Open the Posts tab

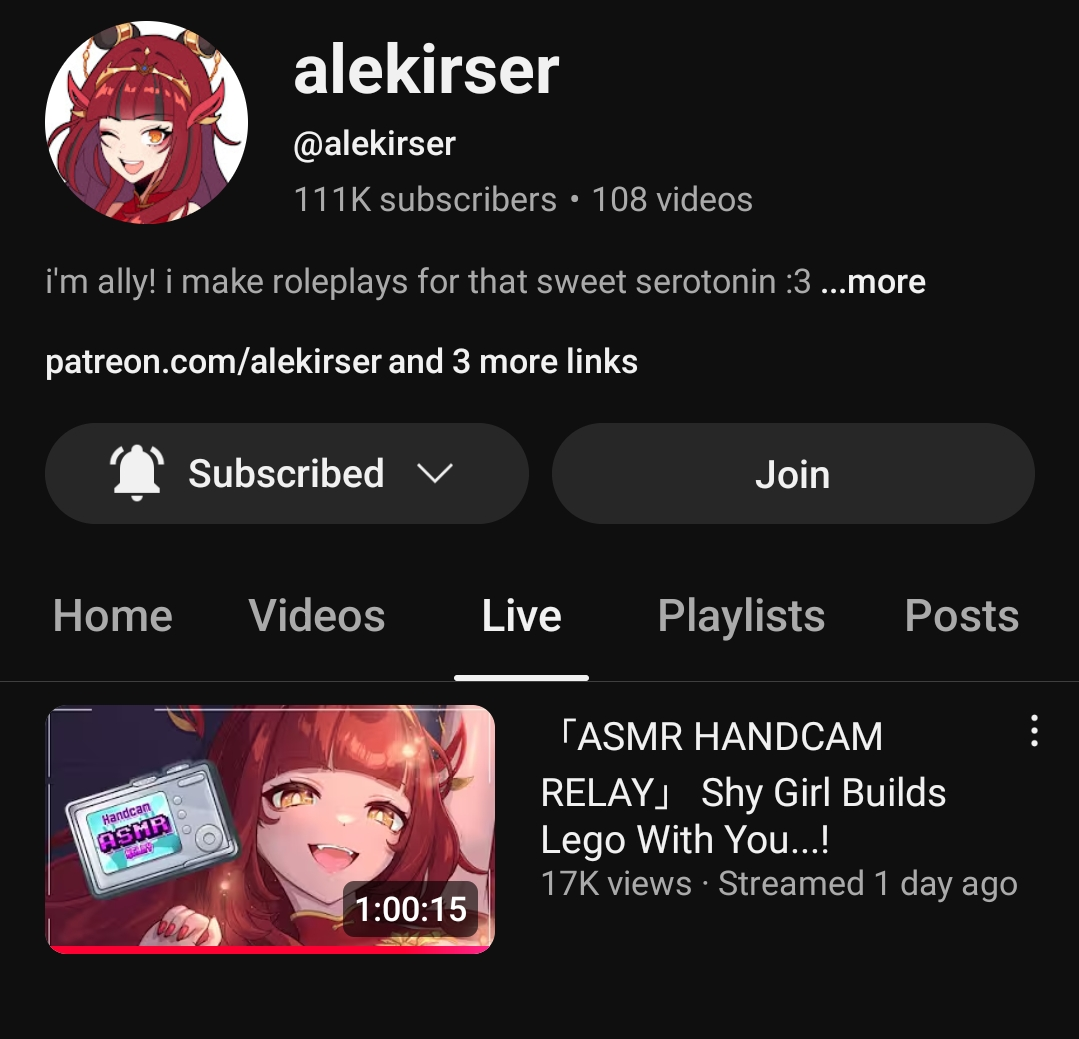[x=961, y=616]
